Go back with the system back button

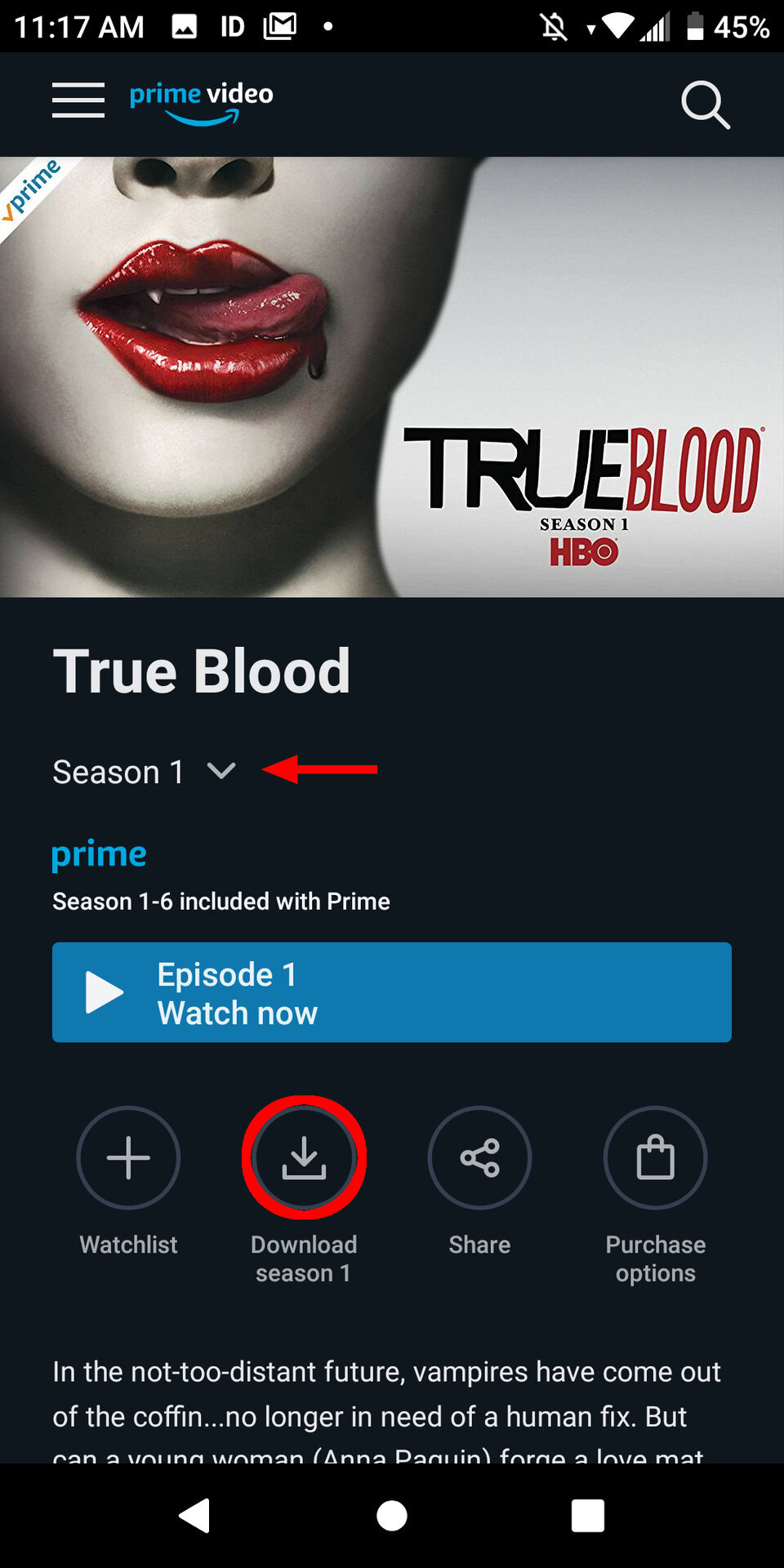pyautogui.click(x=195, y=1516)
